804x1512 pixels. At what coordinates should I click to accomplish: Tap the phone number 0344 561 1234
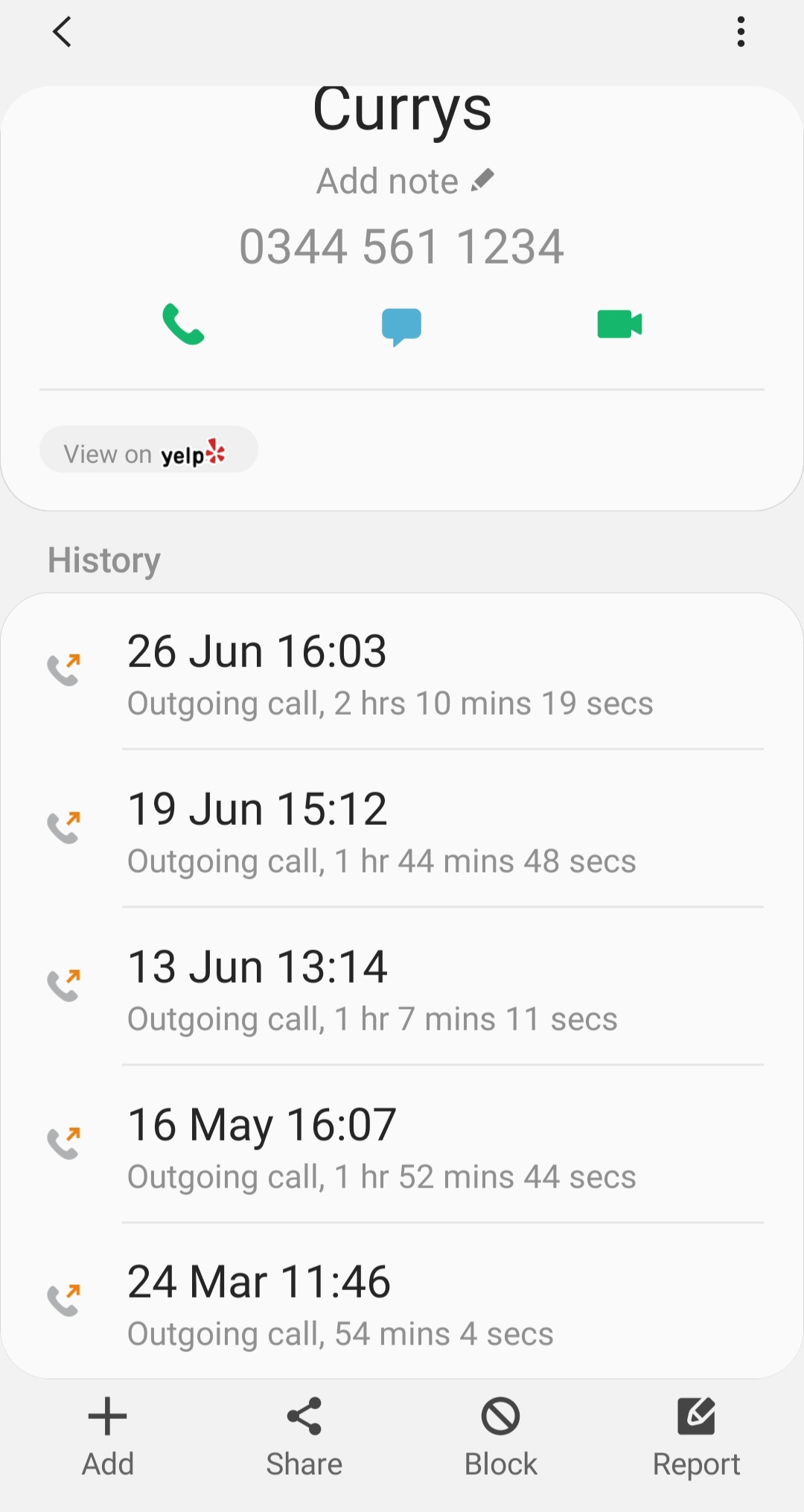coord(401,246)
